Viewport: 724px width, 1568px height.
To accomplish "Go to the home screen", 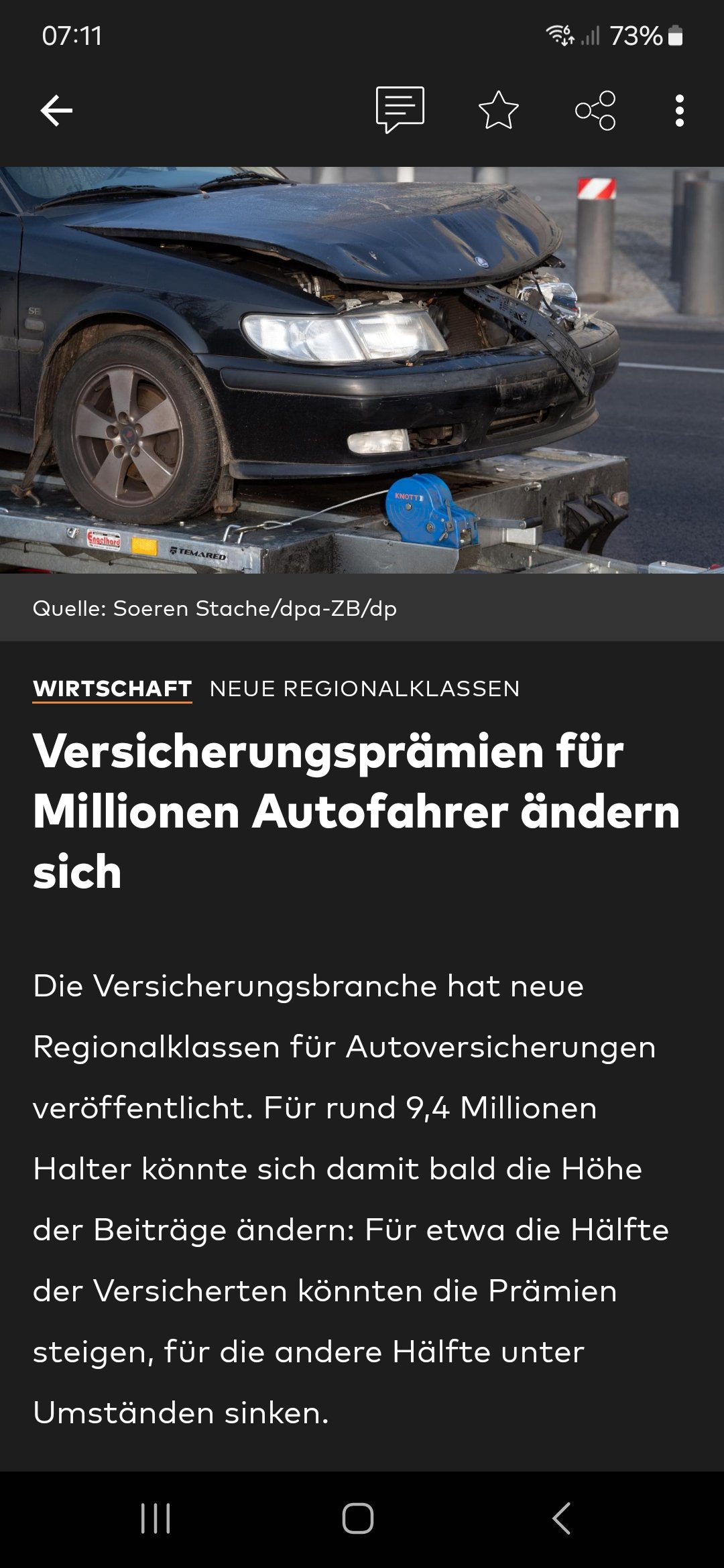I will coord(358,1518).
